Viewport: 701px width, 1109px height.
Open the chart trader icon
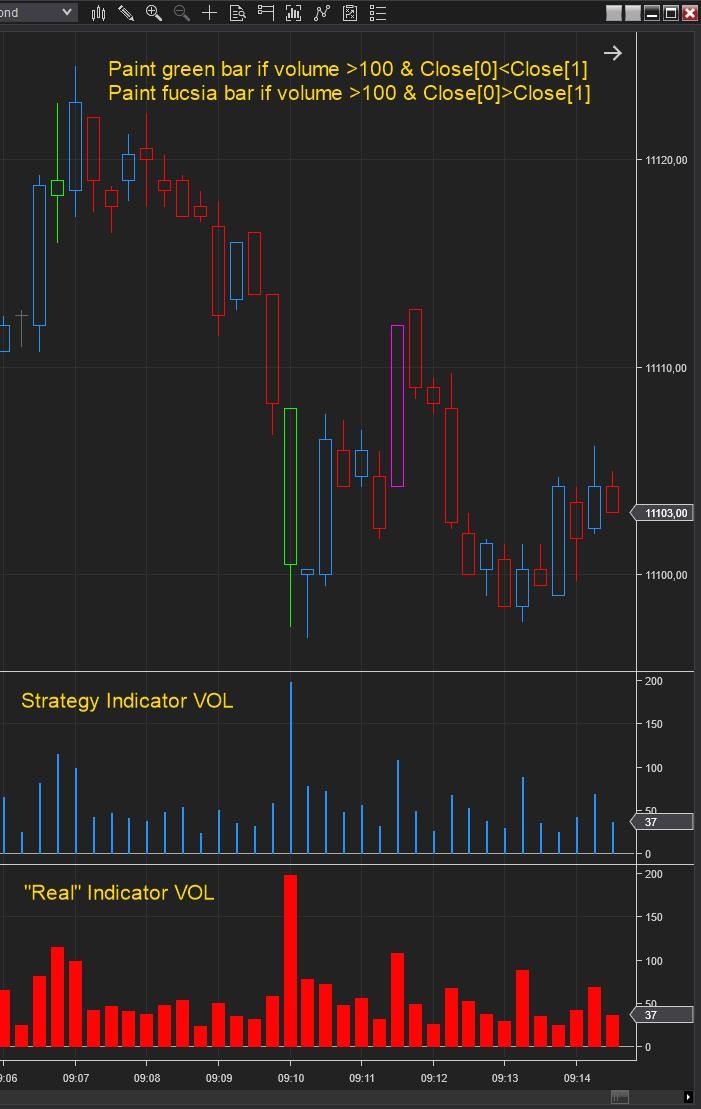(x=266, y=13)
